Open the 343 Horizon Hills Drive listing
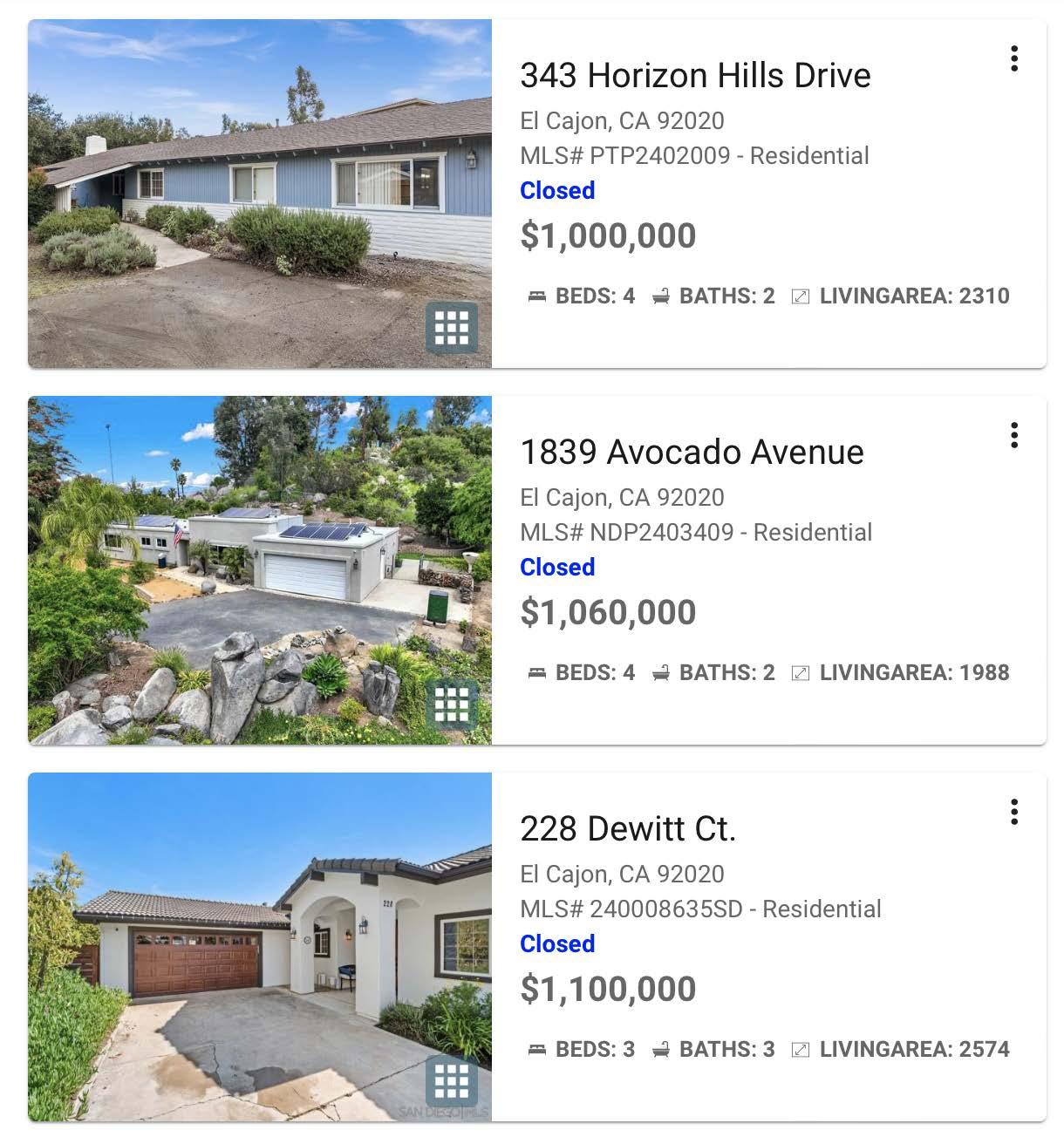 click(x=694, y=76)
